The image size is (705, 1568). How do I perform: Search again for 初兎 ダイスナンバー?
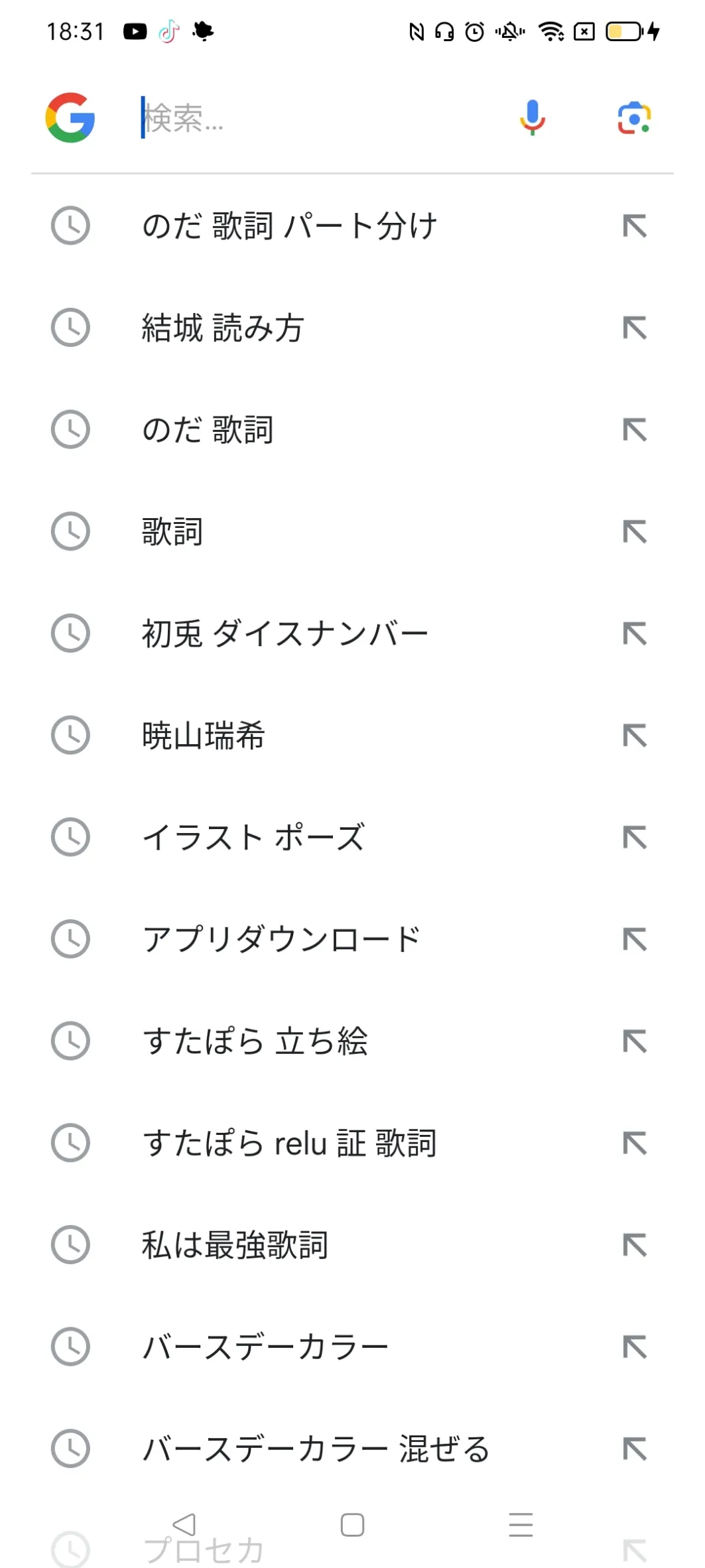(x=352, y=633)
